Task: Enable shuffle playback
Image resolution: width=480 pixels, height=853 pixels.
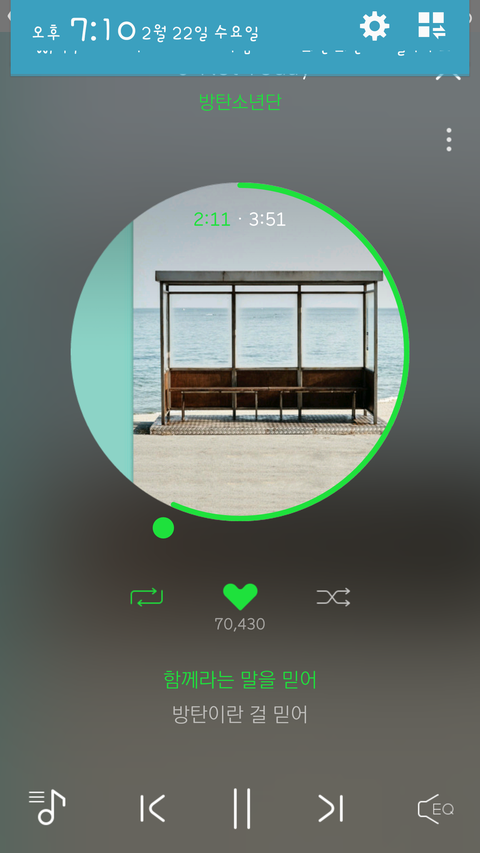Action: 334,597
